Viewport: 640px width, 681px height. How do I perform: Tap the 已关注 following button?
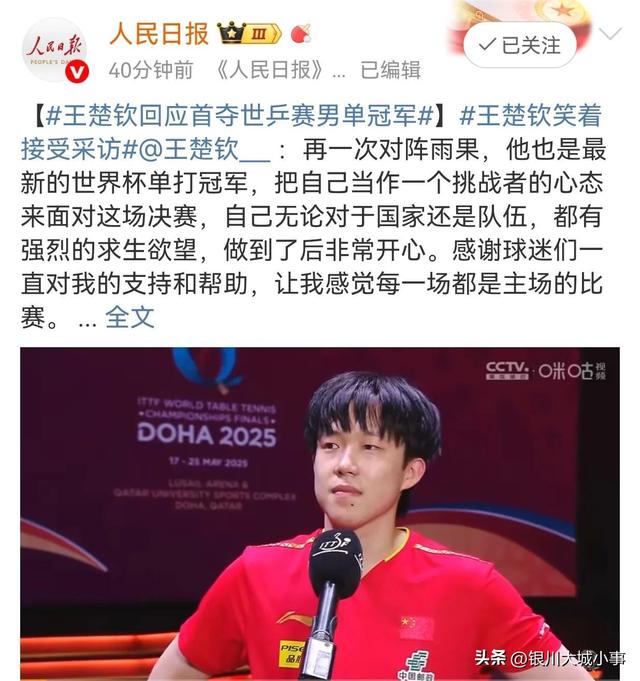click(520, 45)
